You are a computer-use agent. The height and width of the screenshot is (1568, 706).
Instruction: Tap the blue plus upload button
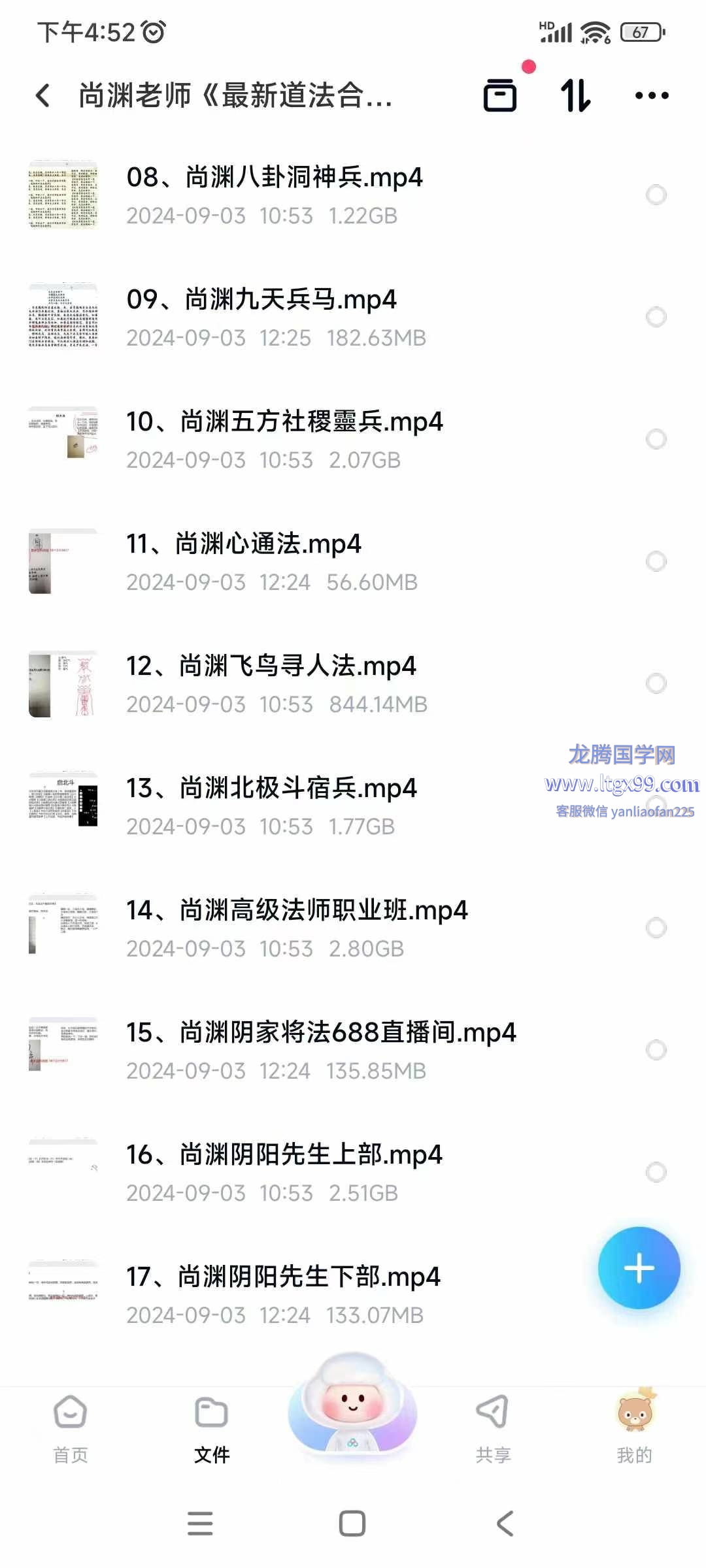pos(639,1268)
